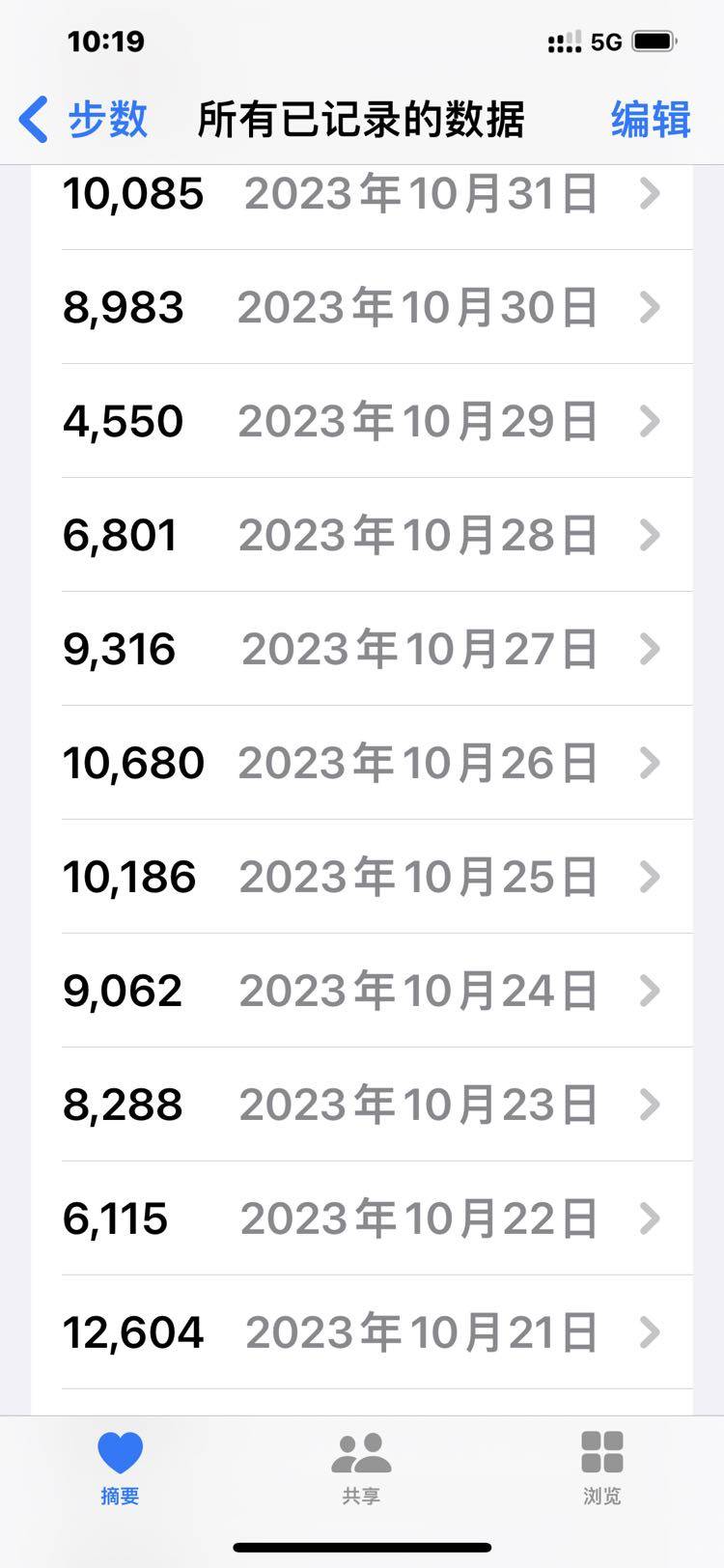Open the 2023年10月24日 record

tap(376, 992)
